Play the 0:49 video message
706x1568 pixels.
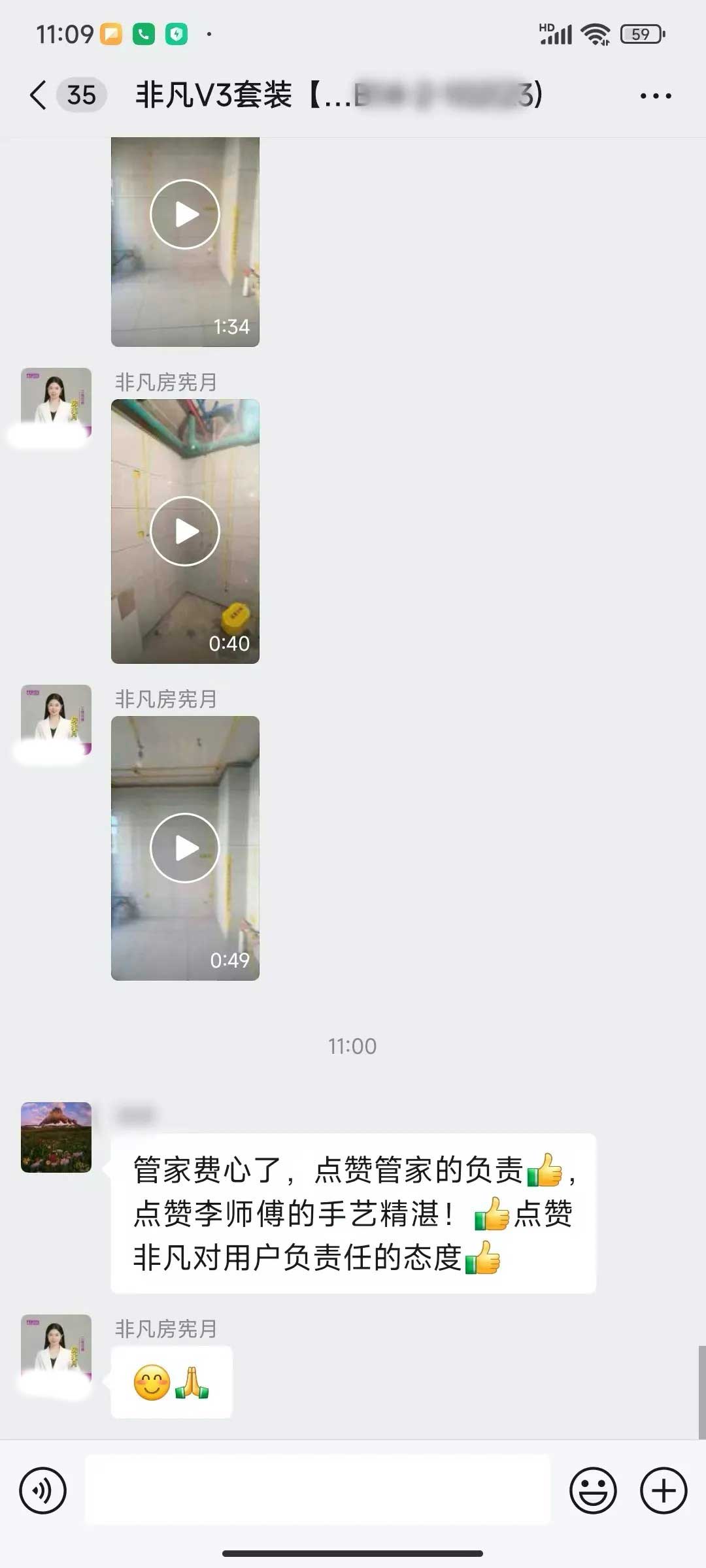point(185,848)
